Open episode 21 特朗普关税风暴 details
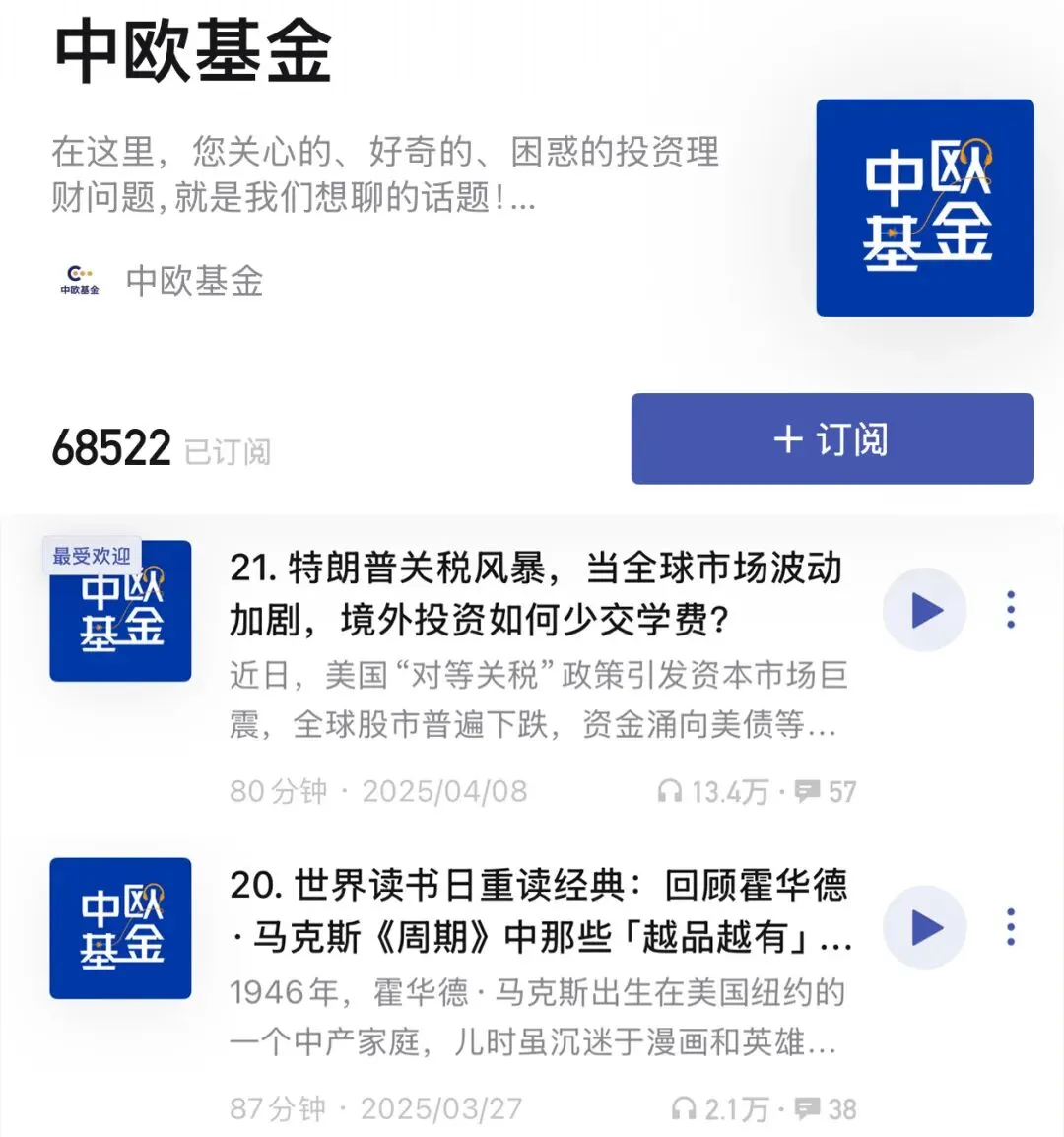 point(537,593)
